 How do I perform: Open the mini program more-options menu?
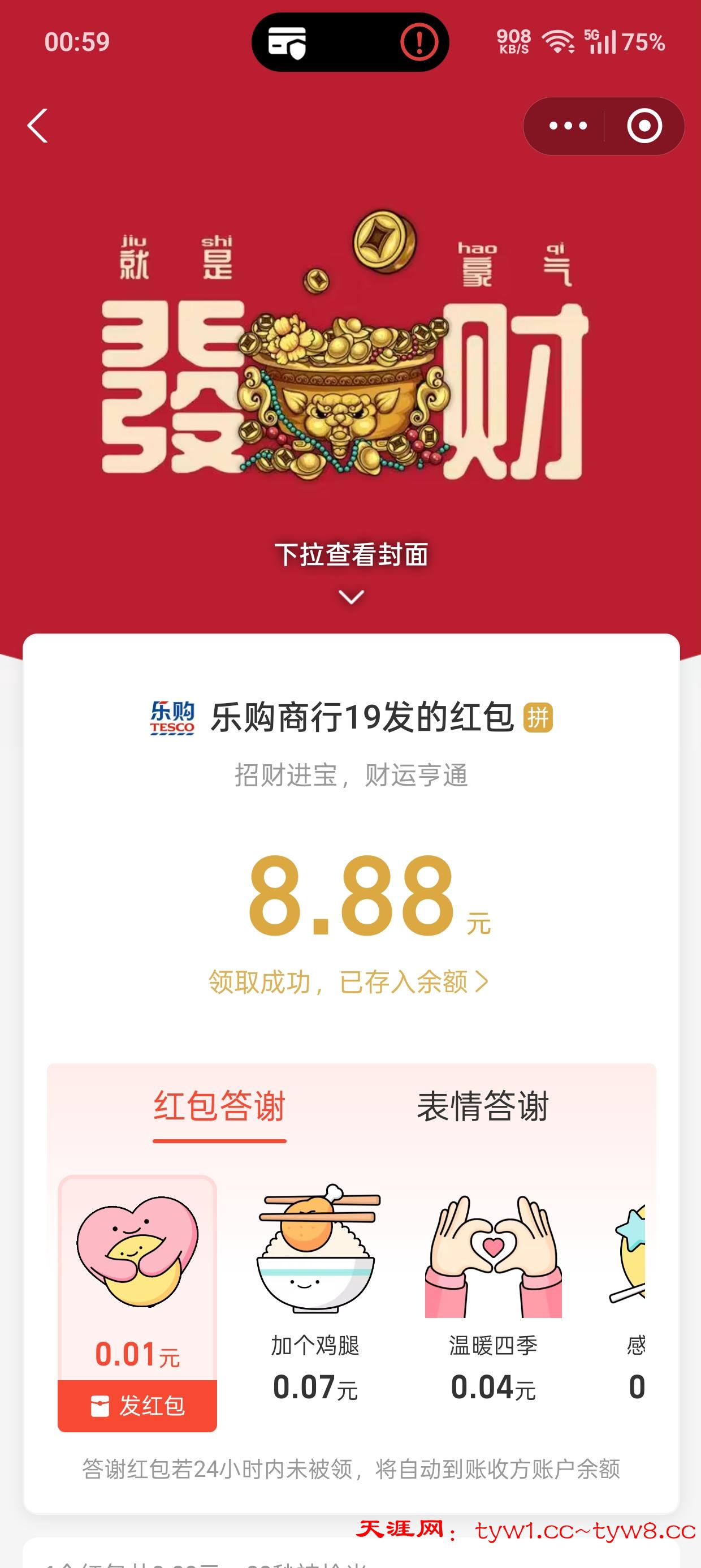click(x=568, y=126)
